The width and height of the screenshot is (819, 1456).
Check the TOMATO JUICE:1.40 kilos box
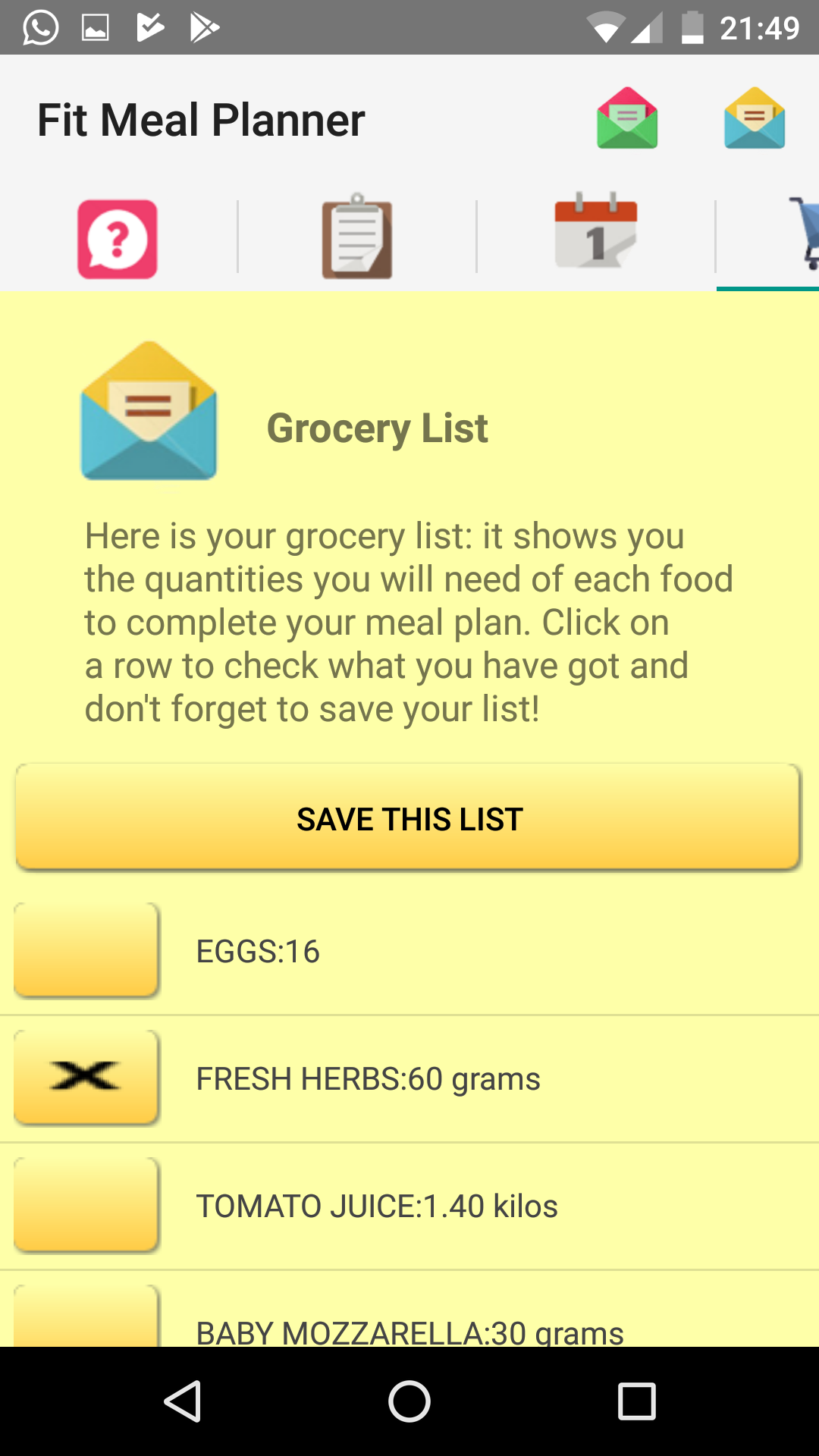[x=87, y=1205]
